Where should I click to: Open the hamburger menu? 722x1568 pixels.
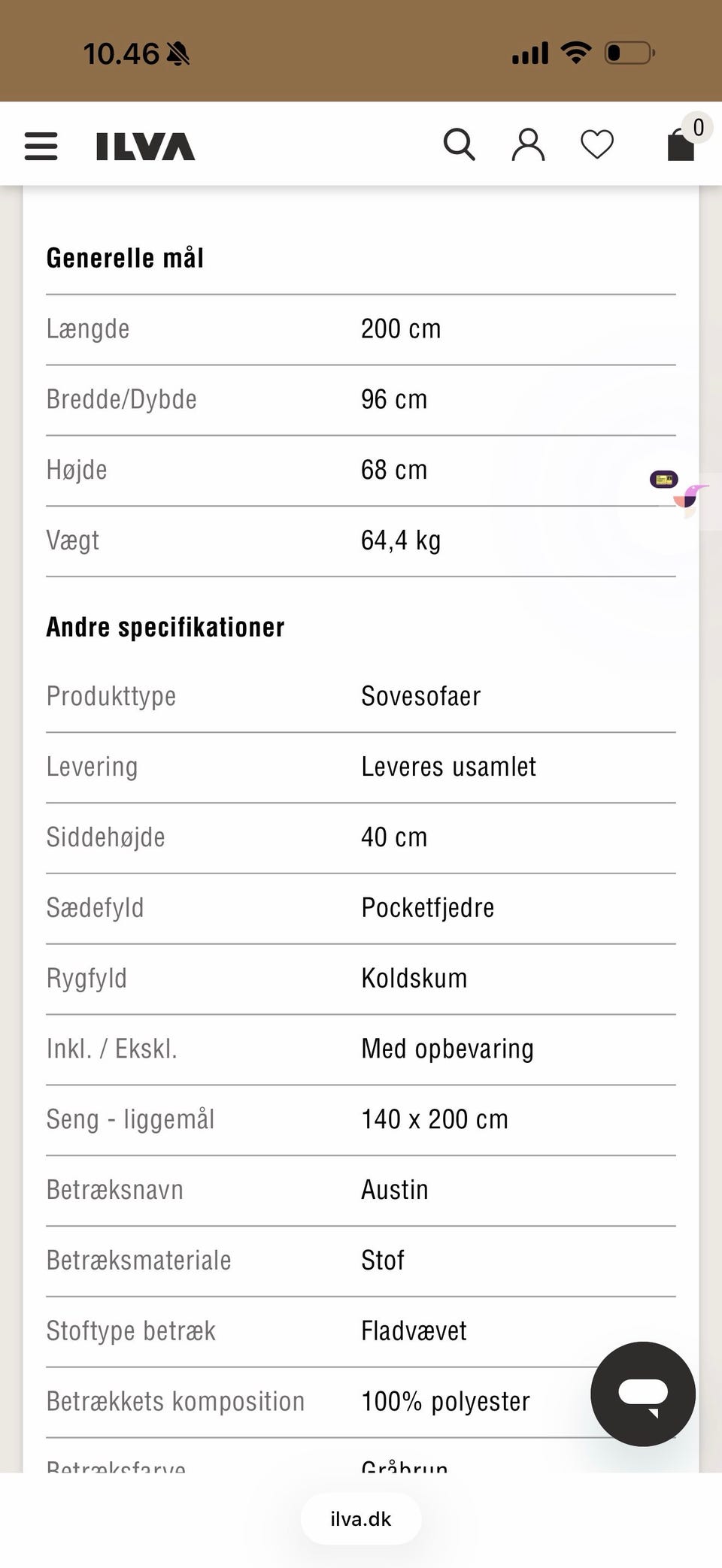pyautogui.click(x=41, y=146)
